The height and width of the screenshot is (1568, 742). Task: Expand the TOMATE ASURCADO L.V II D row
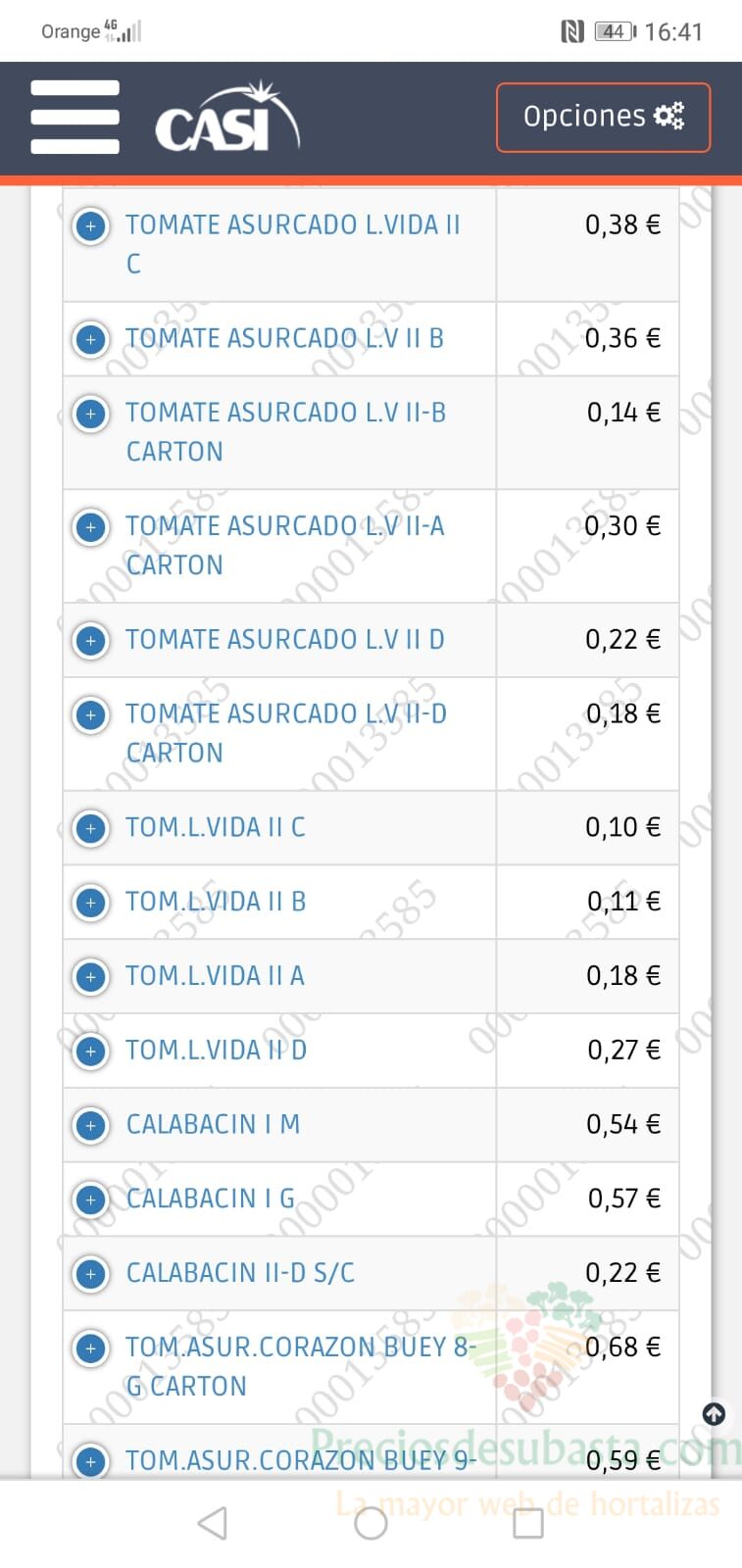click(91, 641)
